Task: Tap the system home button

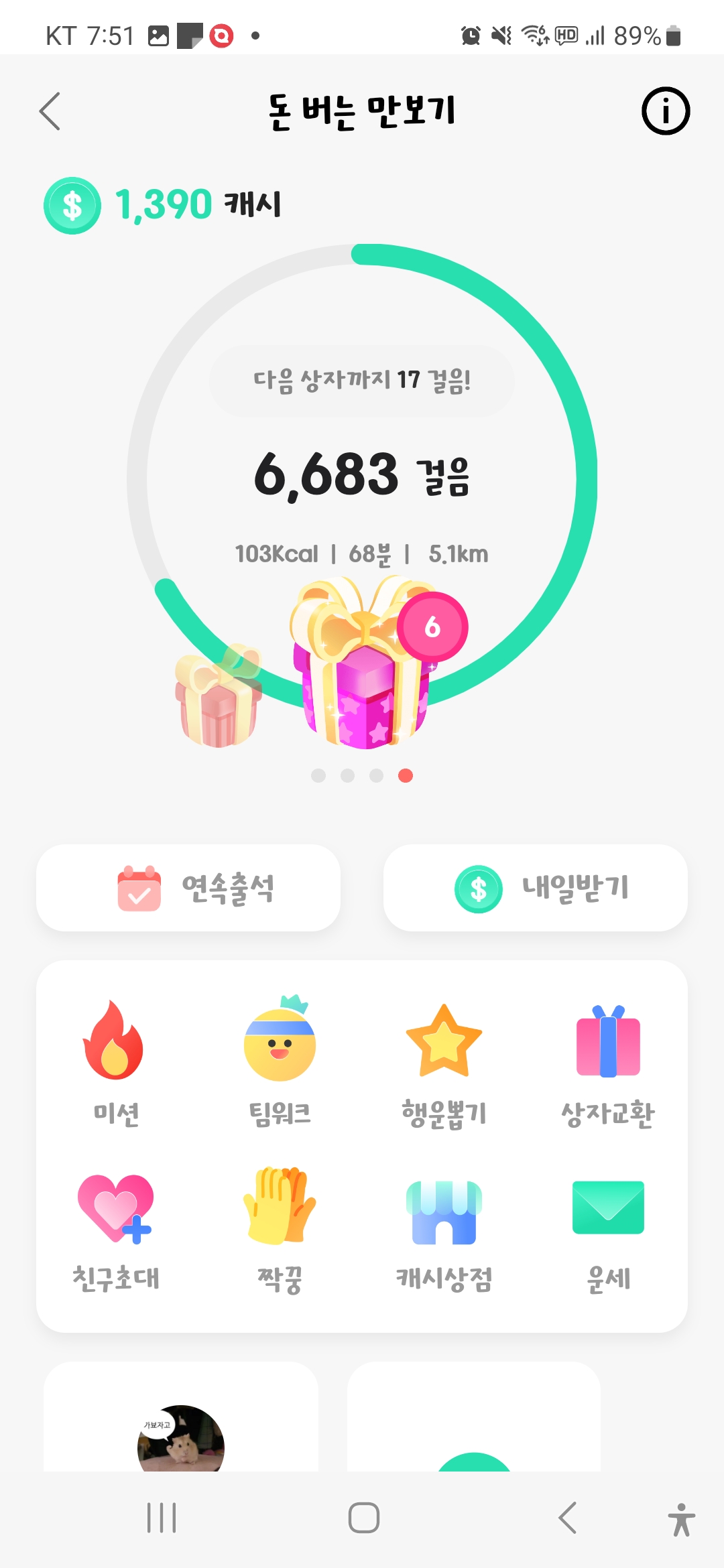Action: tap(363, 1518)
